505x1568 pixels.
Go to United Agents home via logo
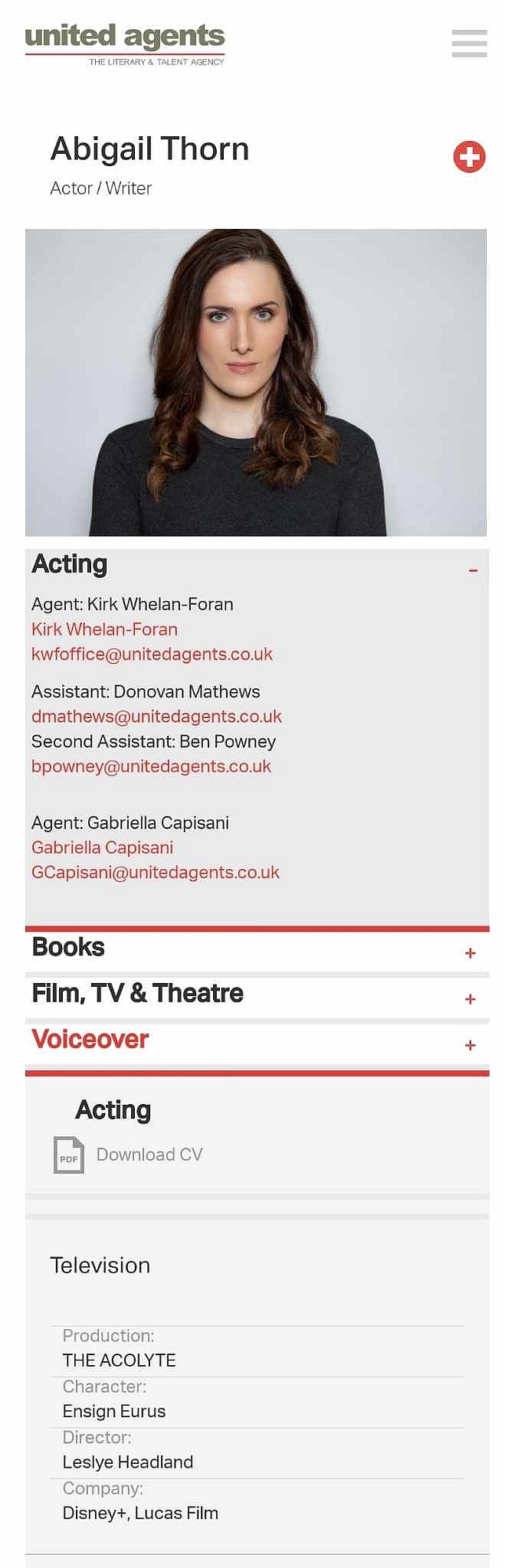(x=125, y=44)
